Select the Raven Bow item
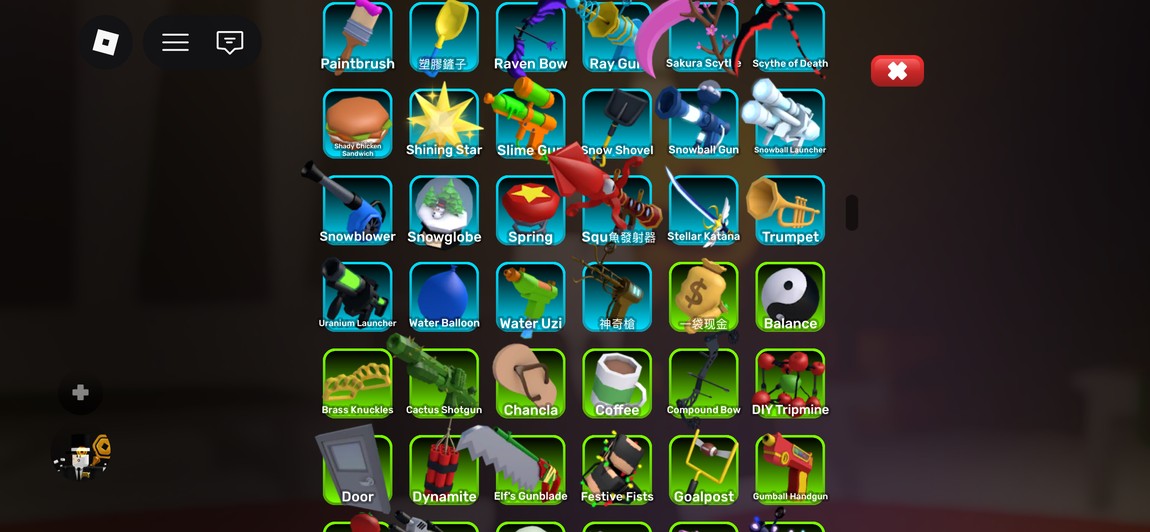 530,38
